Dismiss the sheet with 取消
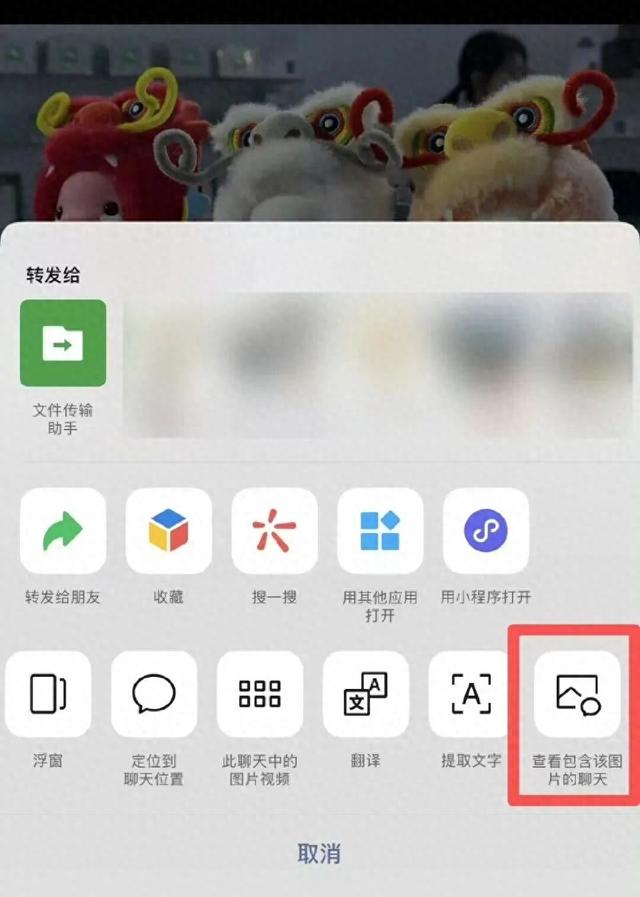 319,853
